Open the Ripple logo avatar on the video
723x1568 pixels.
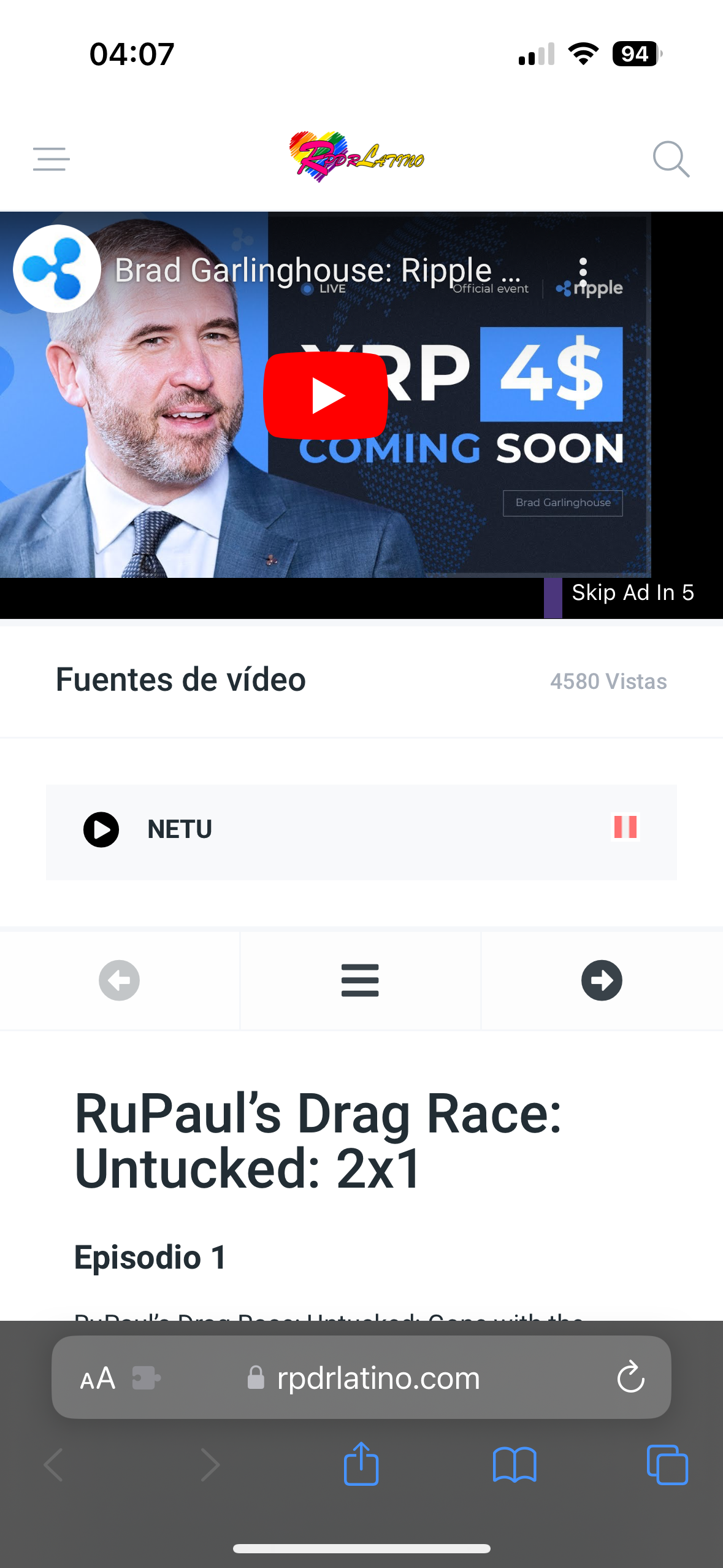pyautogui.click(x=56, y=268)
